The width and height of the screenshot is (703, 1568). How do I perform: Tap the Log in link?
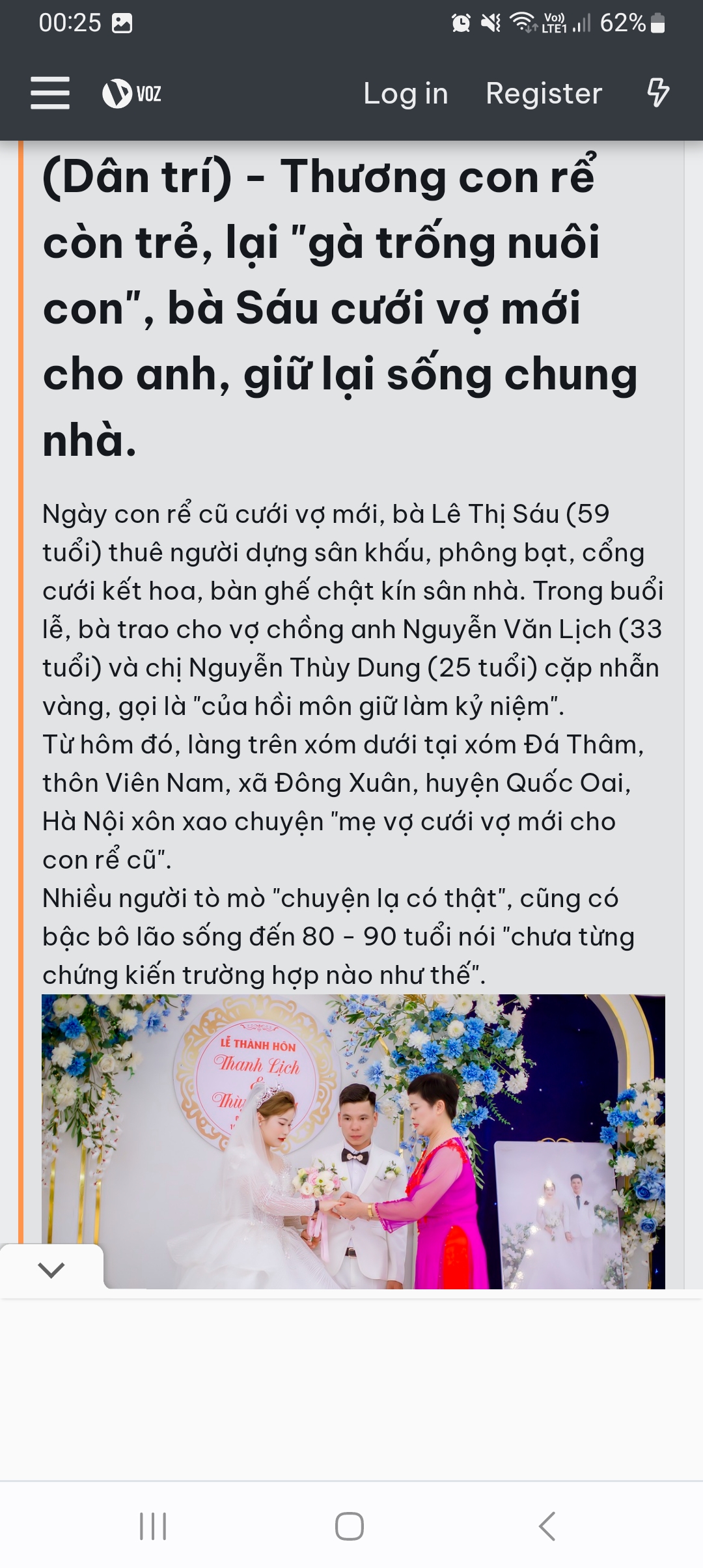[x=406, y=94]
